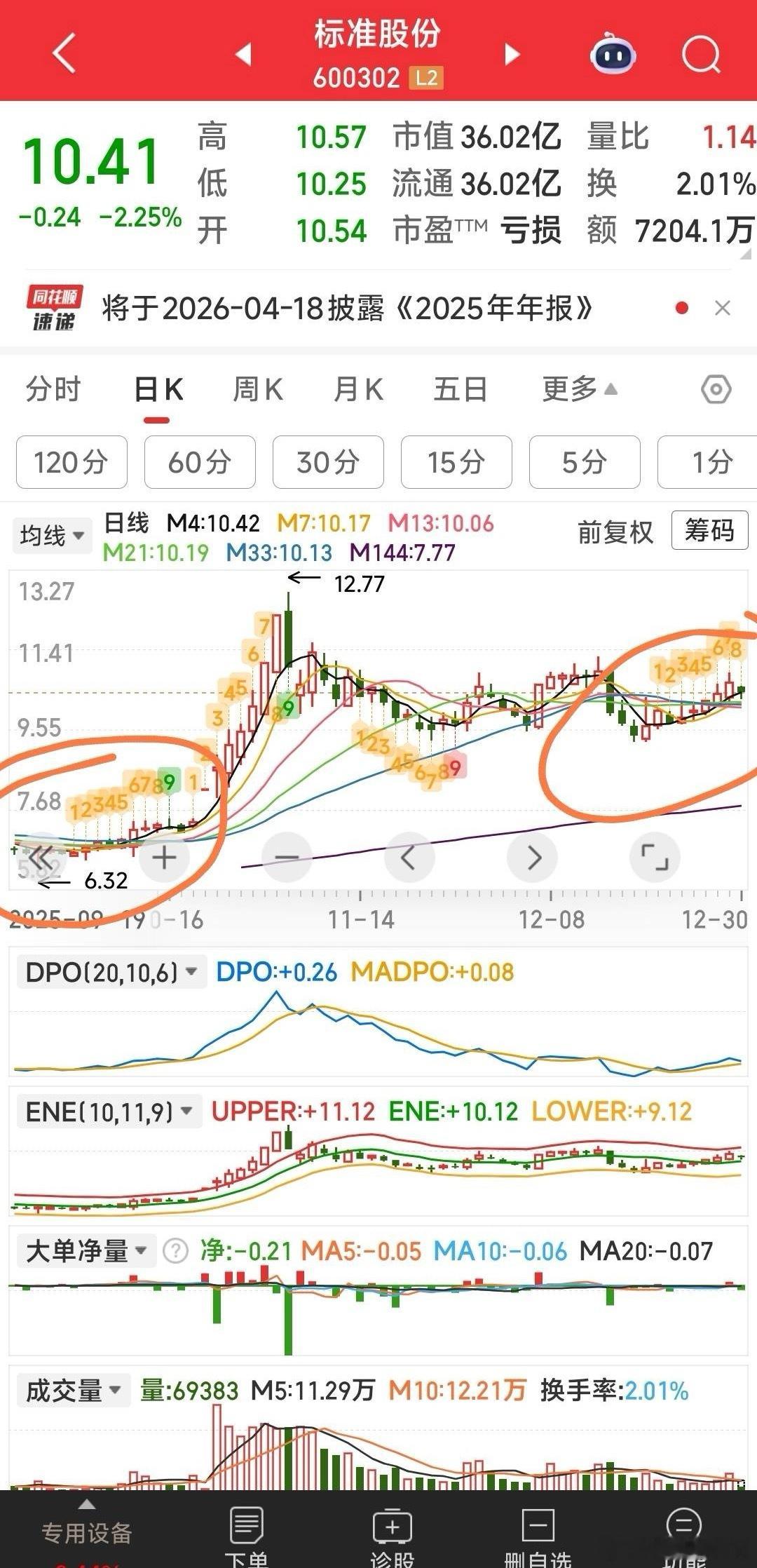Open 诊股 stock diagnosis
757x1568 pixels.
[x=392, y=1534]
